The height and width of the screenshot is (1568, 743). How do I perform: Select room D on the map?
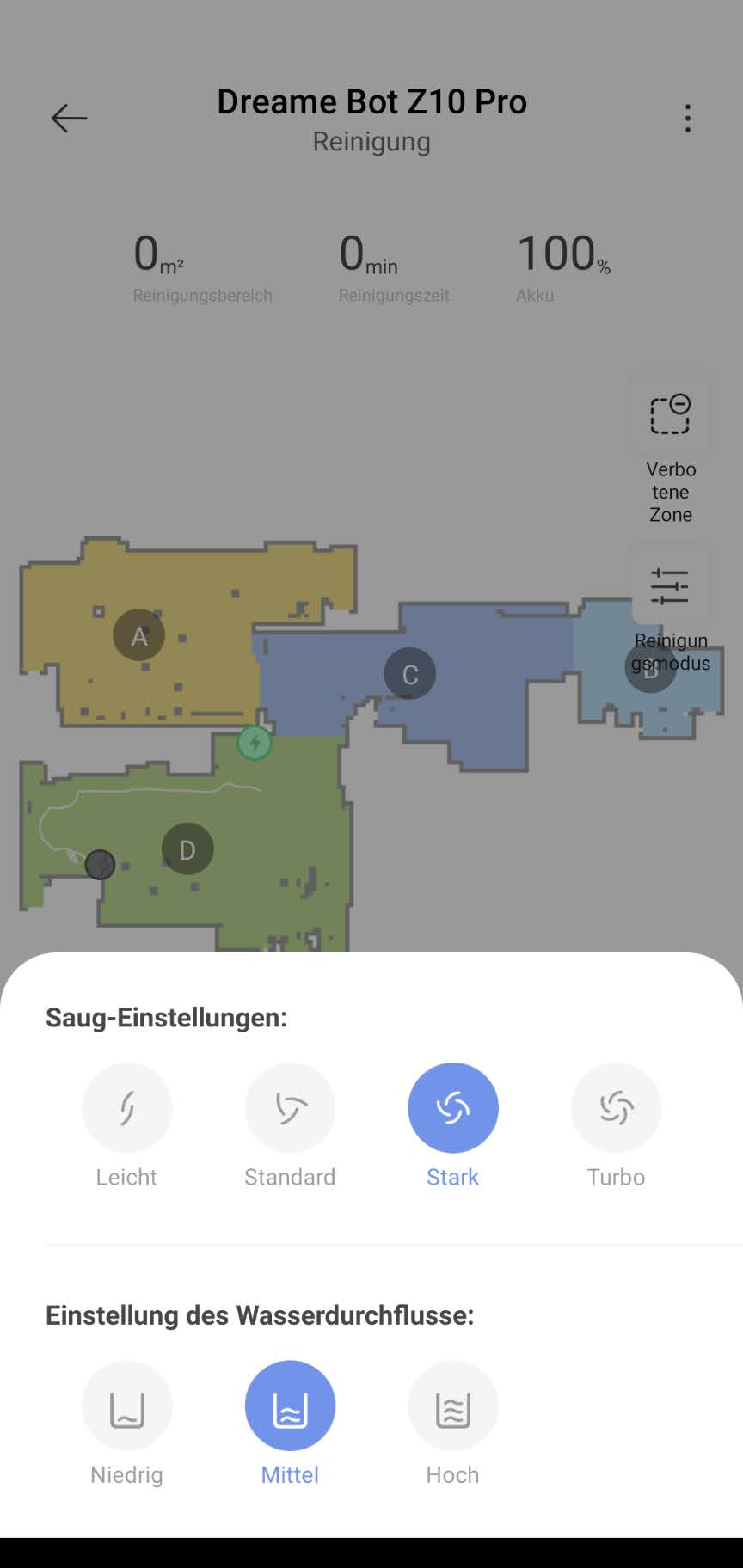pos(187,849)
